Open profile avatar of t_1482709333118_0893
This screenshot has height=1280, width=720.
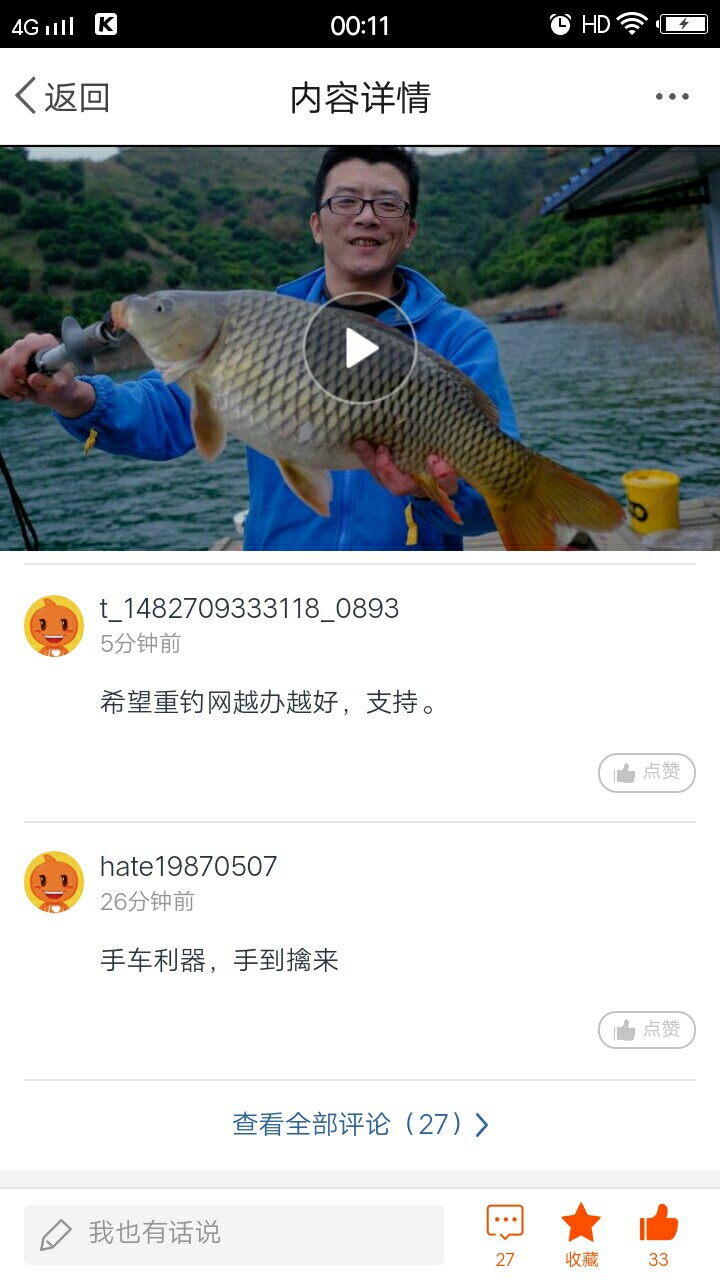pos(54,626)
